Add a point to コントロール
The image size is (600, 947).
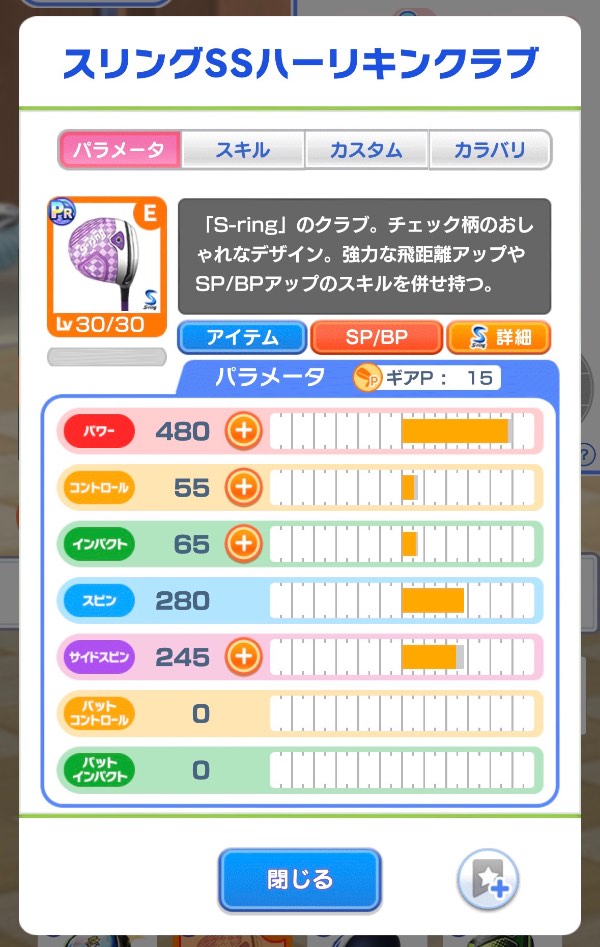click(244, 487)
